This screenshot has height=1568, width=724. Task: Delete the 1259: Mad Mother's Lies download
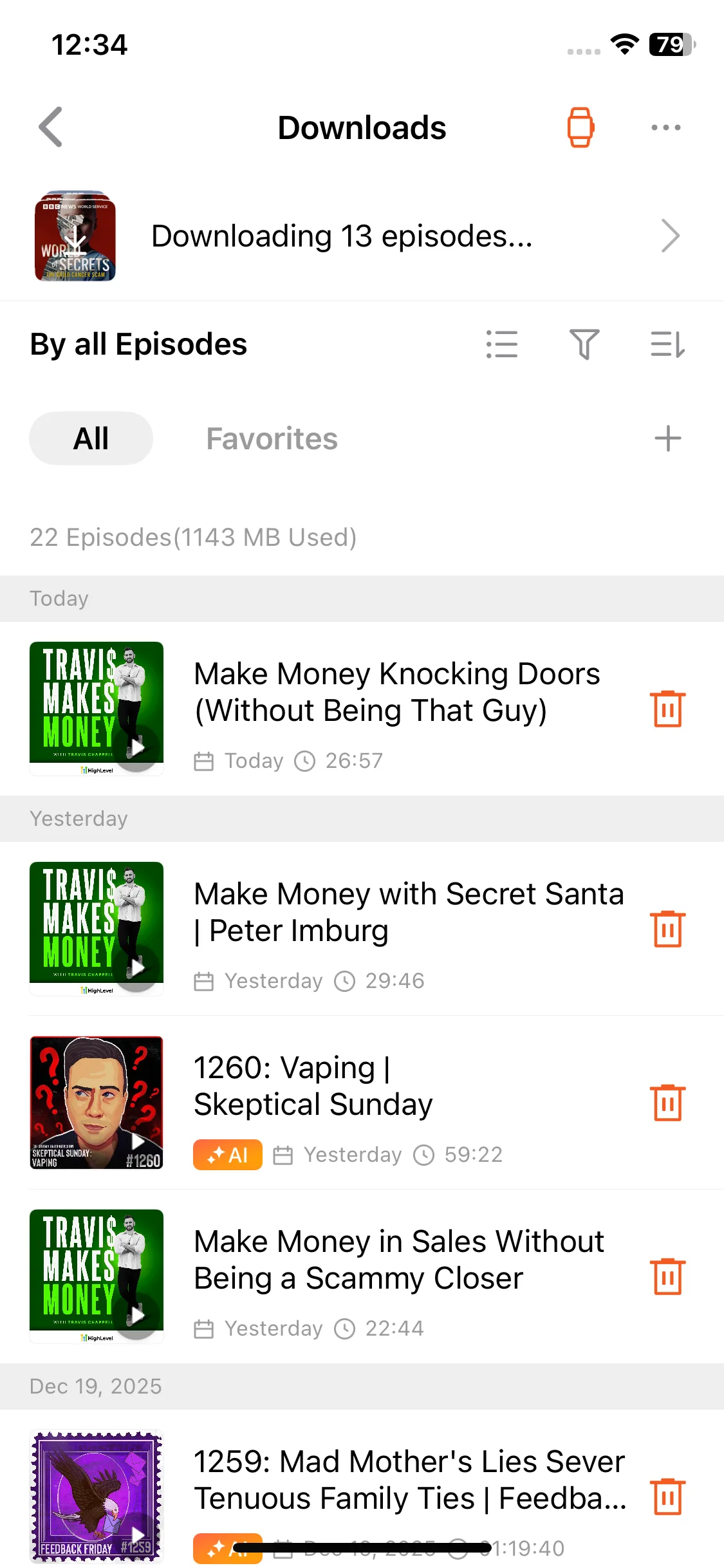pos(667,1497)
